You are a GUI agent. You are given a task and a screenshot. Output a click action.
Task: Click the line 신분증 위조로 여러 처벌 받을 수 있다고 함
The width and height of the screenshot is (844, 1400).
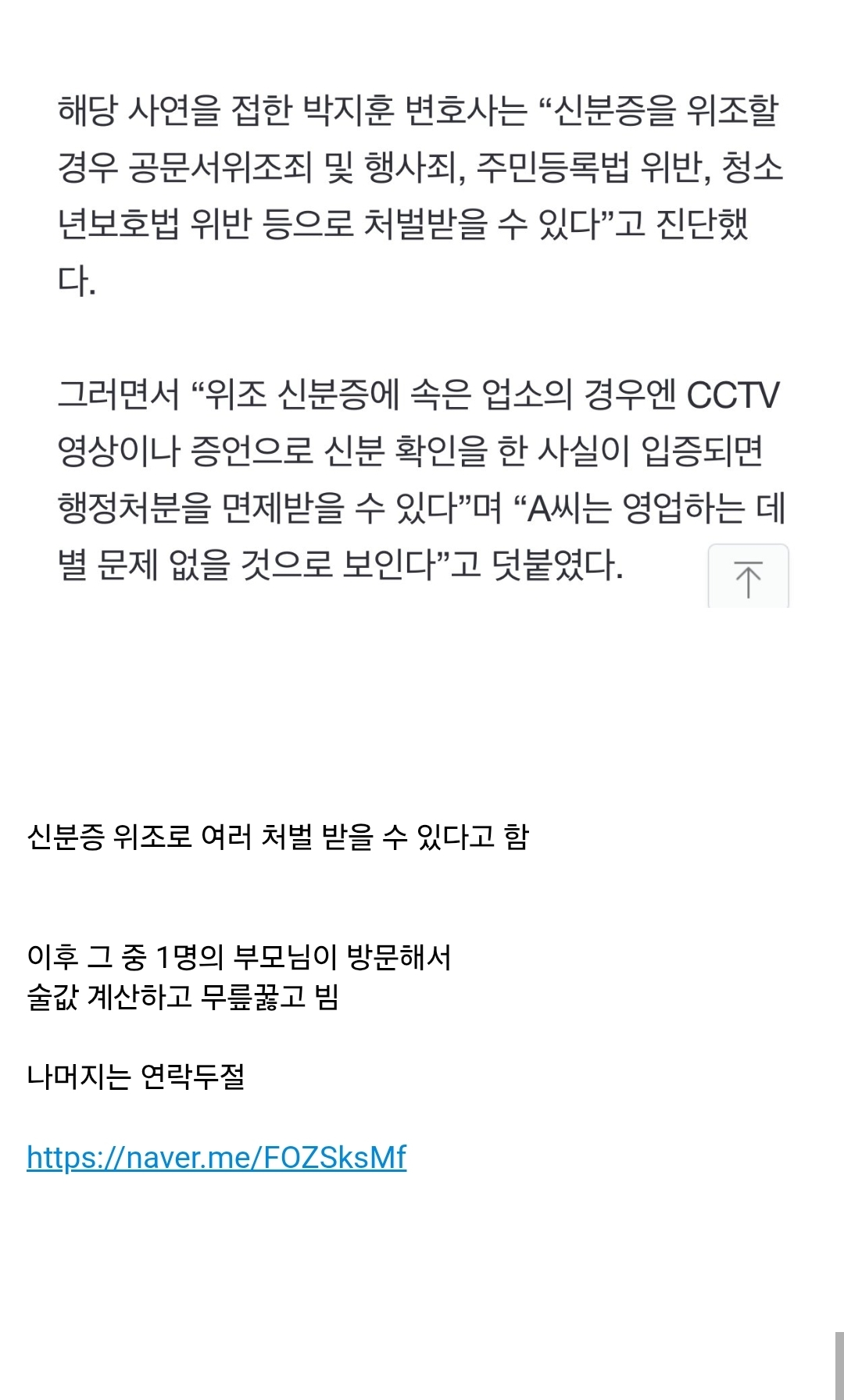pyautogui.click(x=279, y=837)
